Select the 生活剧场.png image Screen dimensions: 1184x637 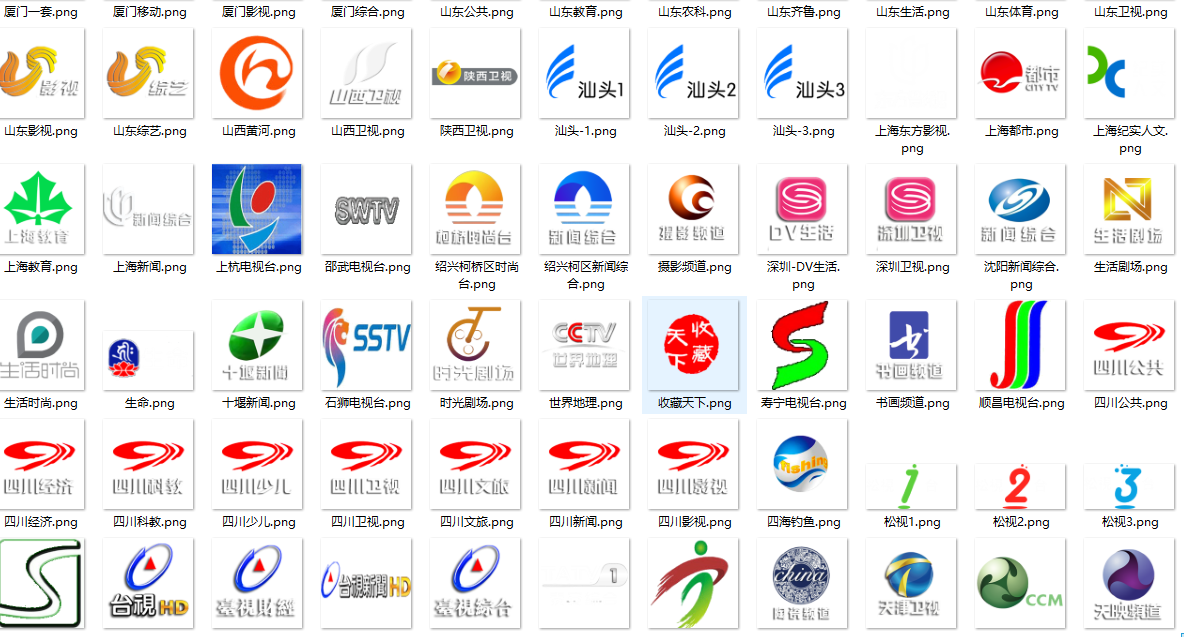coord(1130,210)
